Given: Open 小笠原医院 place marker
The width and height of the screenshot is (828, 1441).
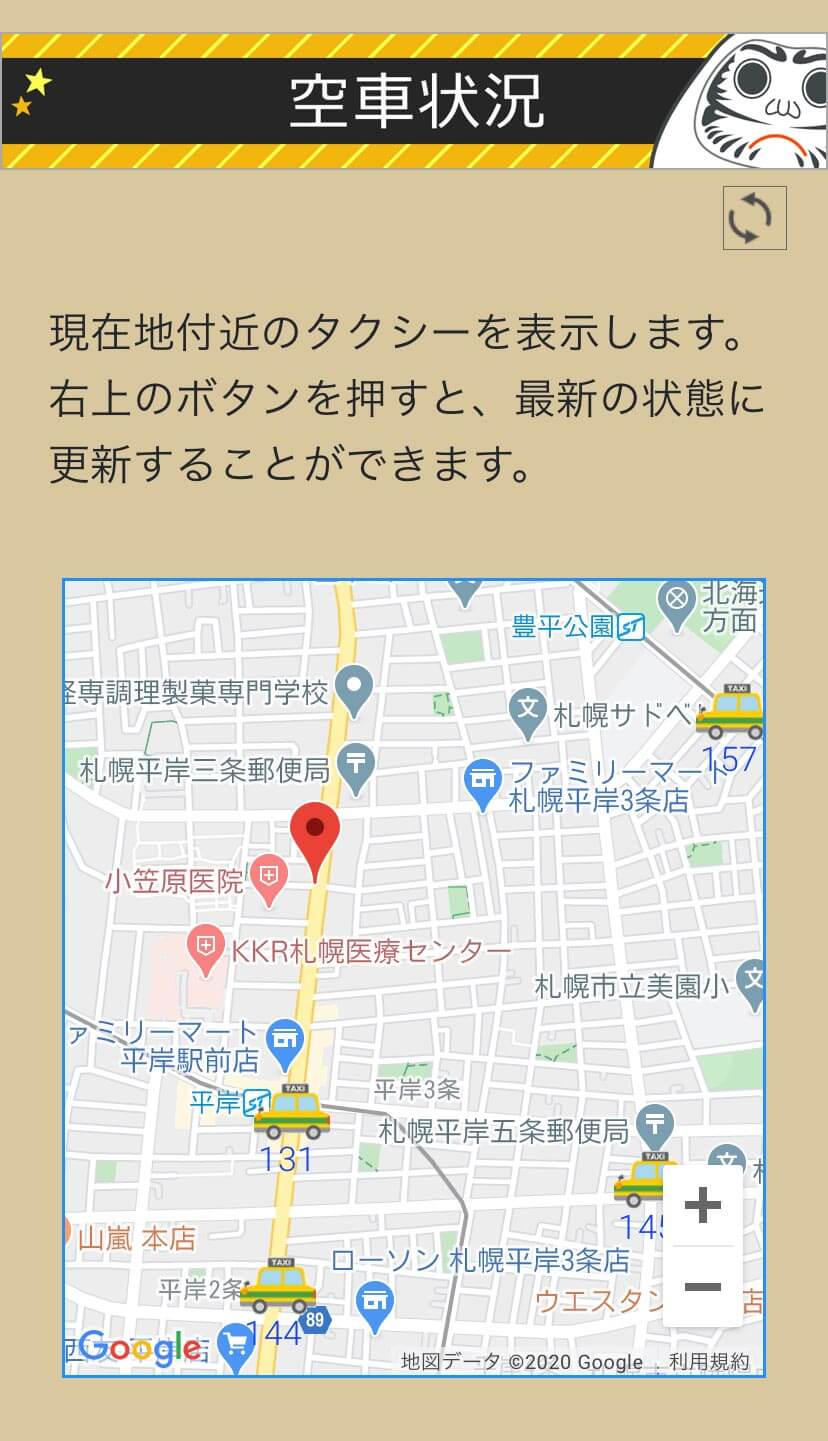Looking at the screenshot, I should (x=268, y=877).
